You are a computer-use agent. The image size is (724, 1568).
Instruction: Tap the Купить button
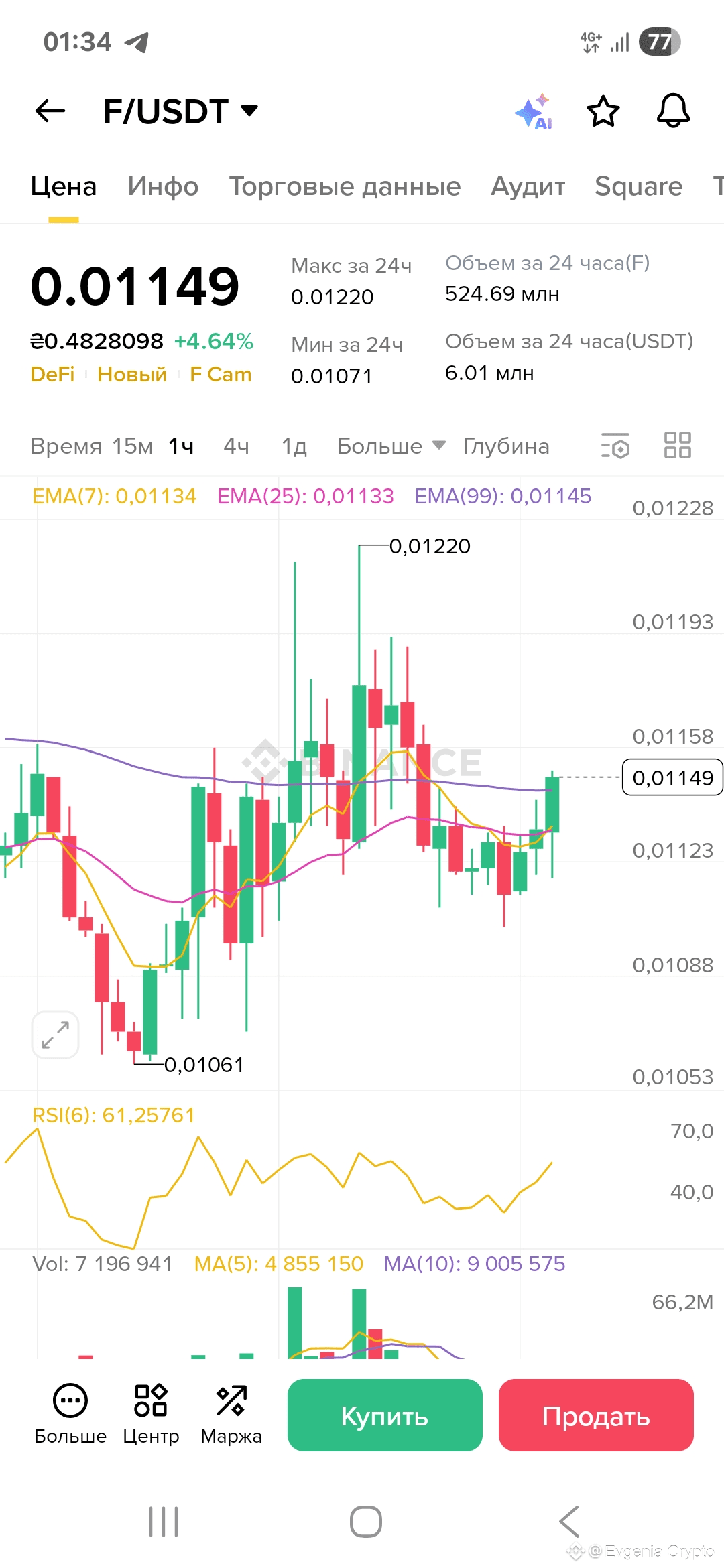coord(385,1415)
